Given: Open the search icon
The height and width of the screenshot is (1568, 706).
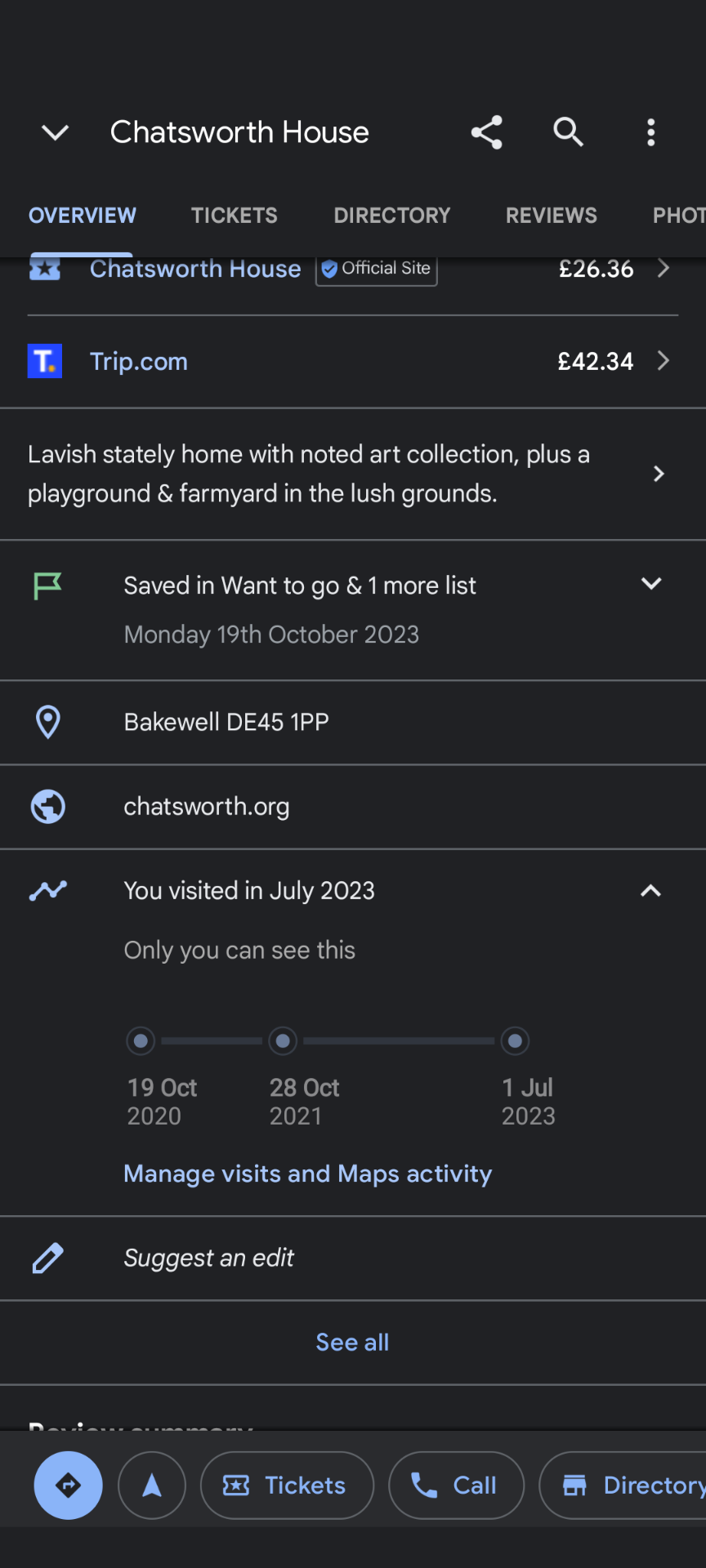Looking at the screenshot, I should point(568,132).
